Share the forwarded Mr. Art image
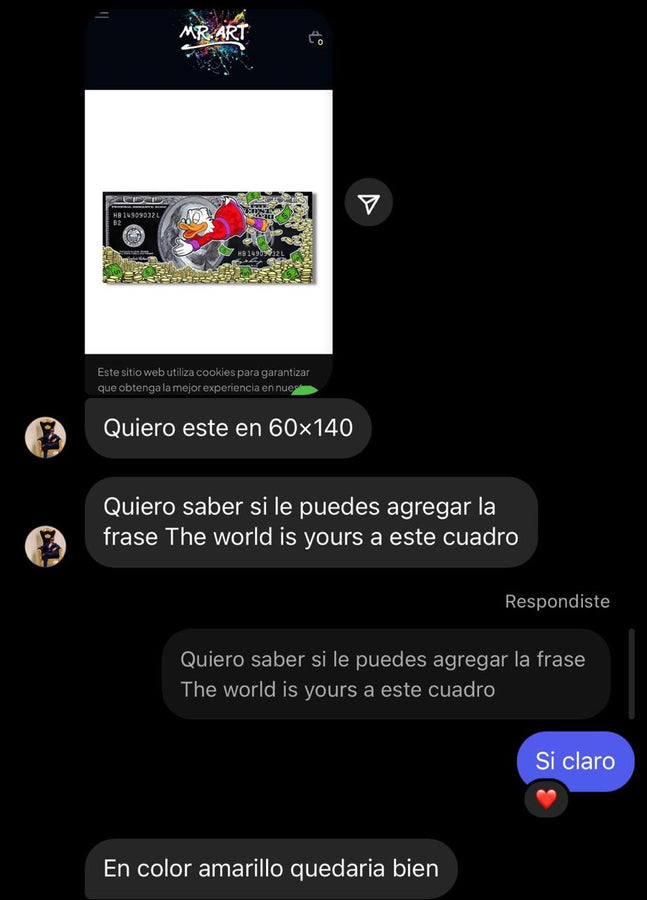 point(369,204)
